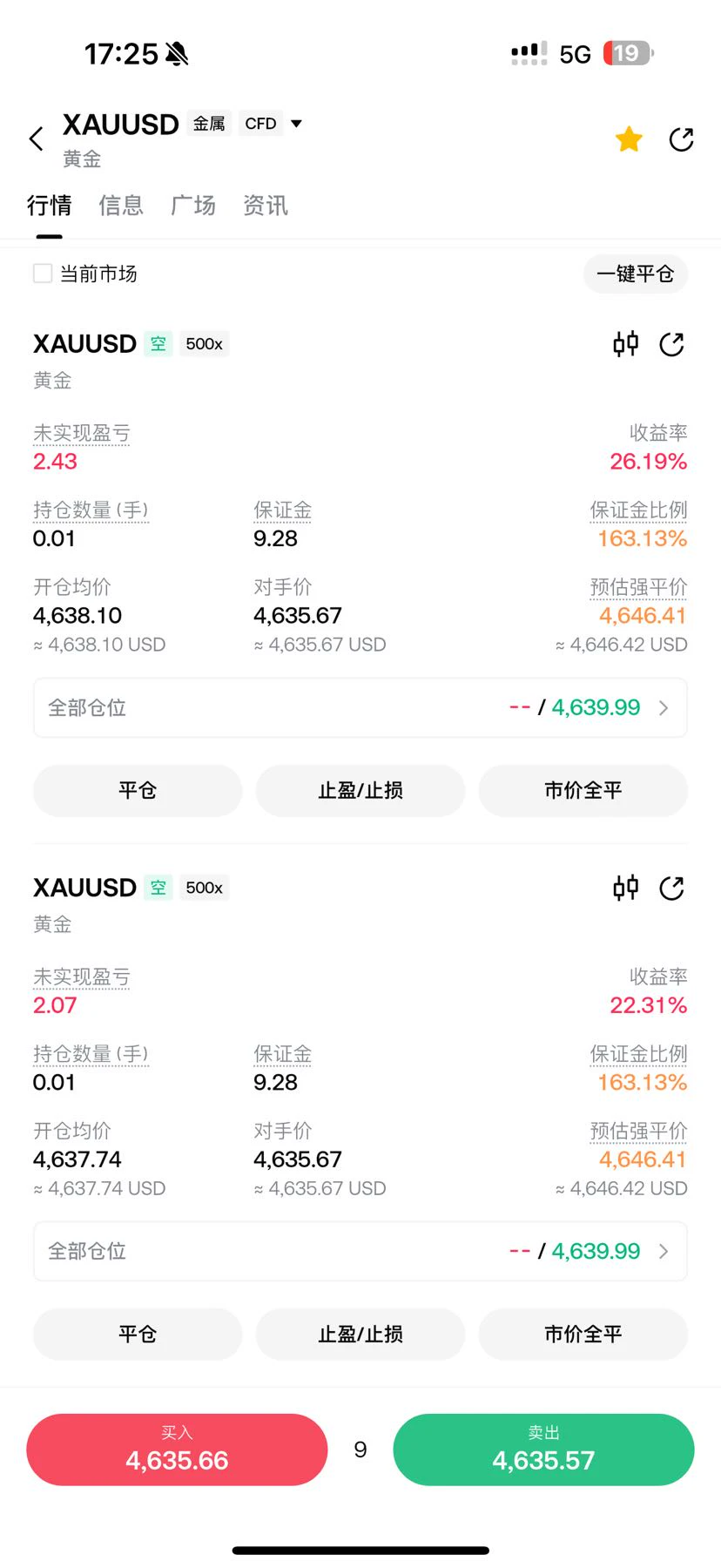Switch to the 信息 tab
This screenshot has height=1568, width=721.
click(x=121, y=206)
